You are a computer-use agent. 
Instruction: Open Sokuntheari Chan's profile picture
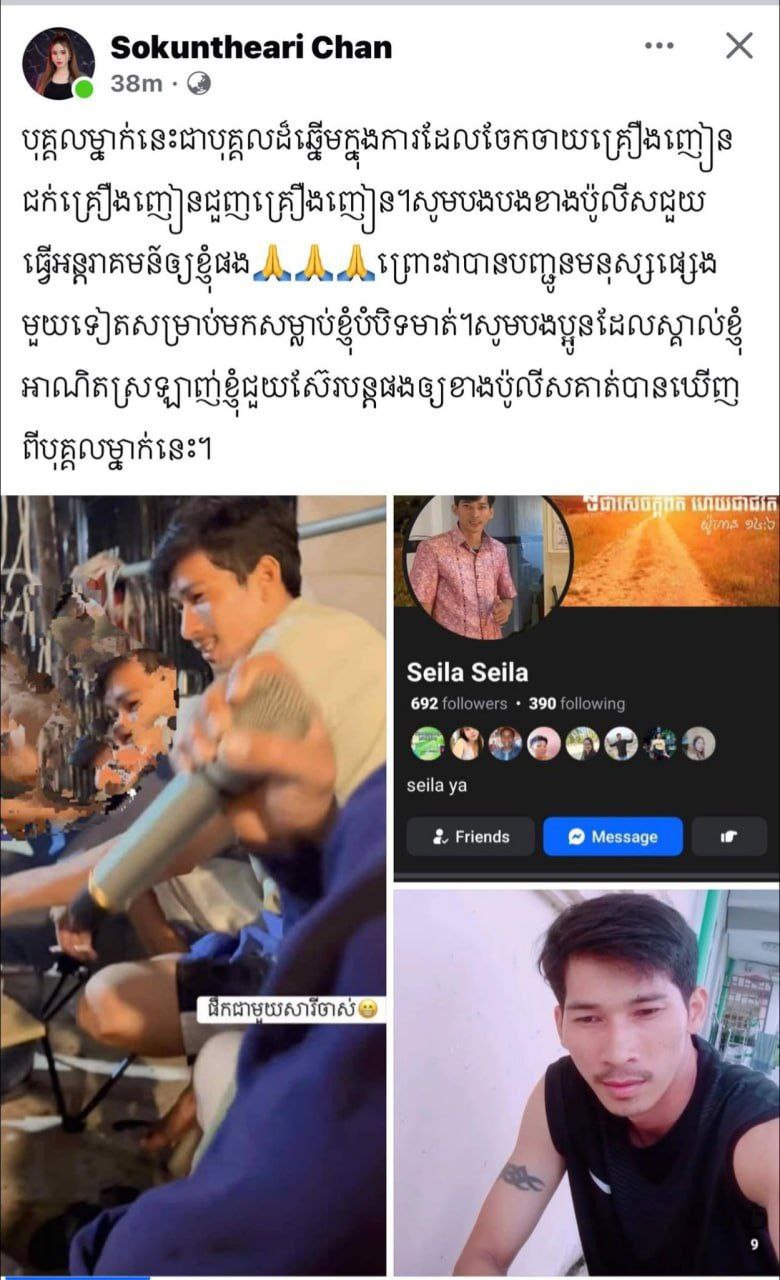[x=58, y=63]
